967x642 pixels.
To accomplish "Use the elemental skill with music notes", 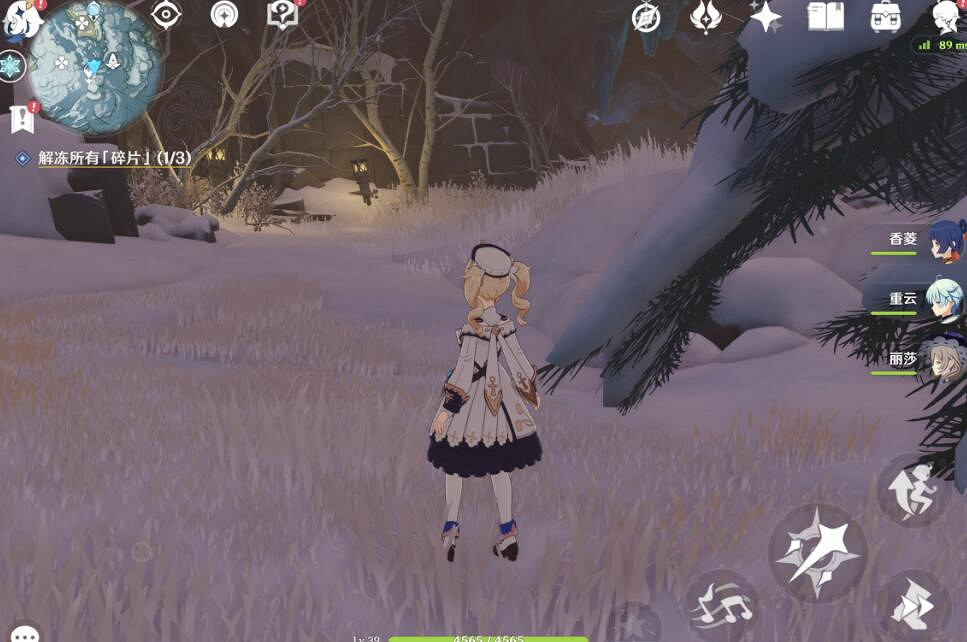I will click(x=722, y=605).
